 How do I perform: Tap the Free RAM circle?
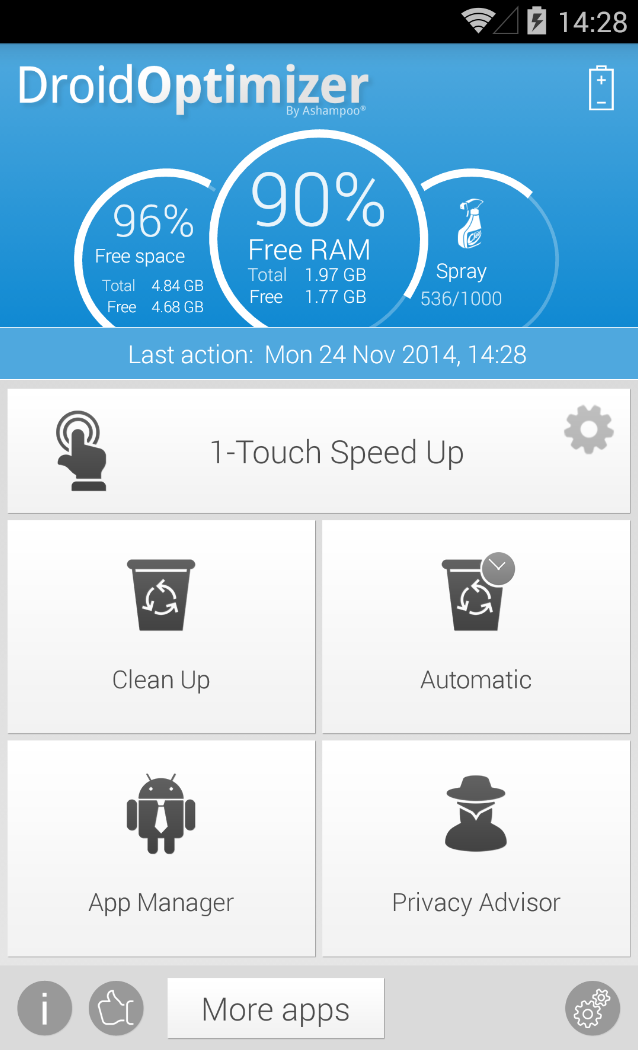tap(318, 231)
